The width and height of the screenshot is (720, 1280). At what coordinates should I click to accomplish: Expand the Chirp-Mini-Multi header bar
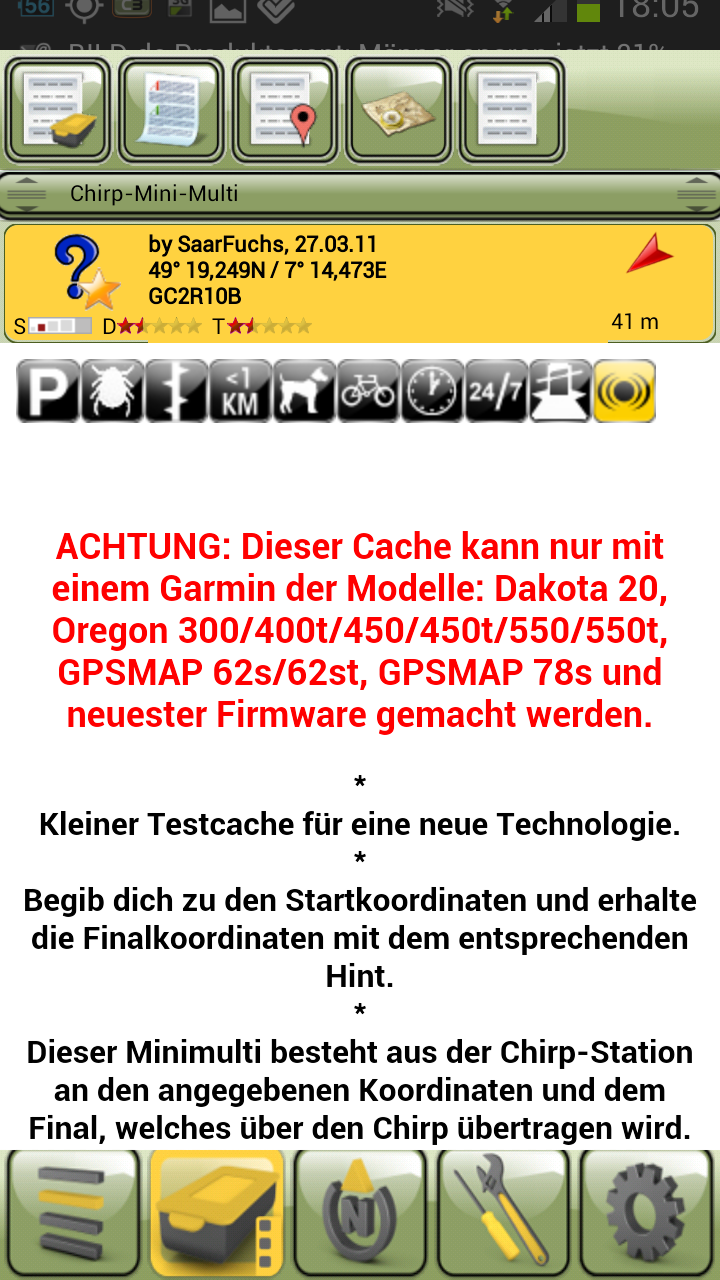[x=360, y=194]
